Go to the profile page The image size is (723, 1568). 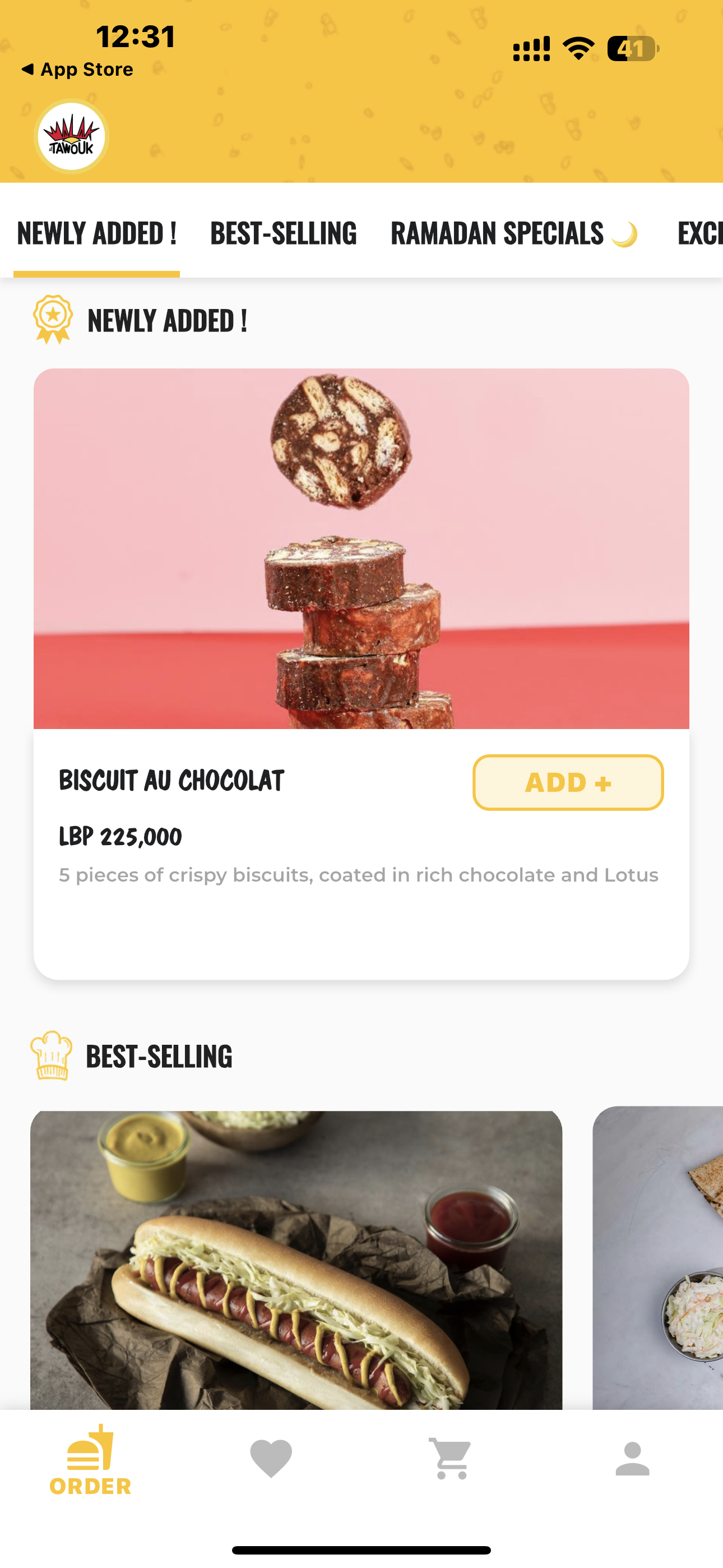click(x=632, y=1459)
